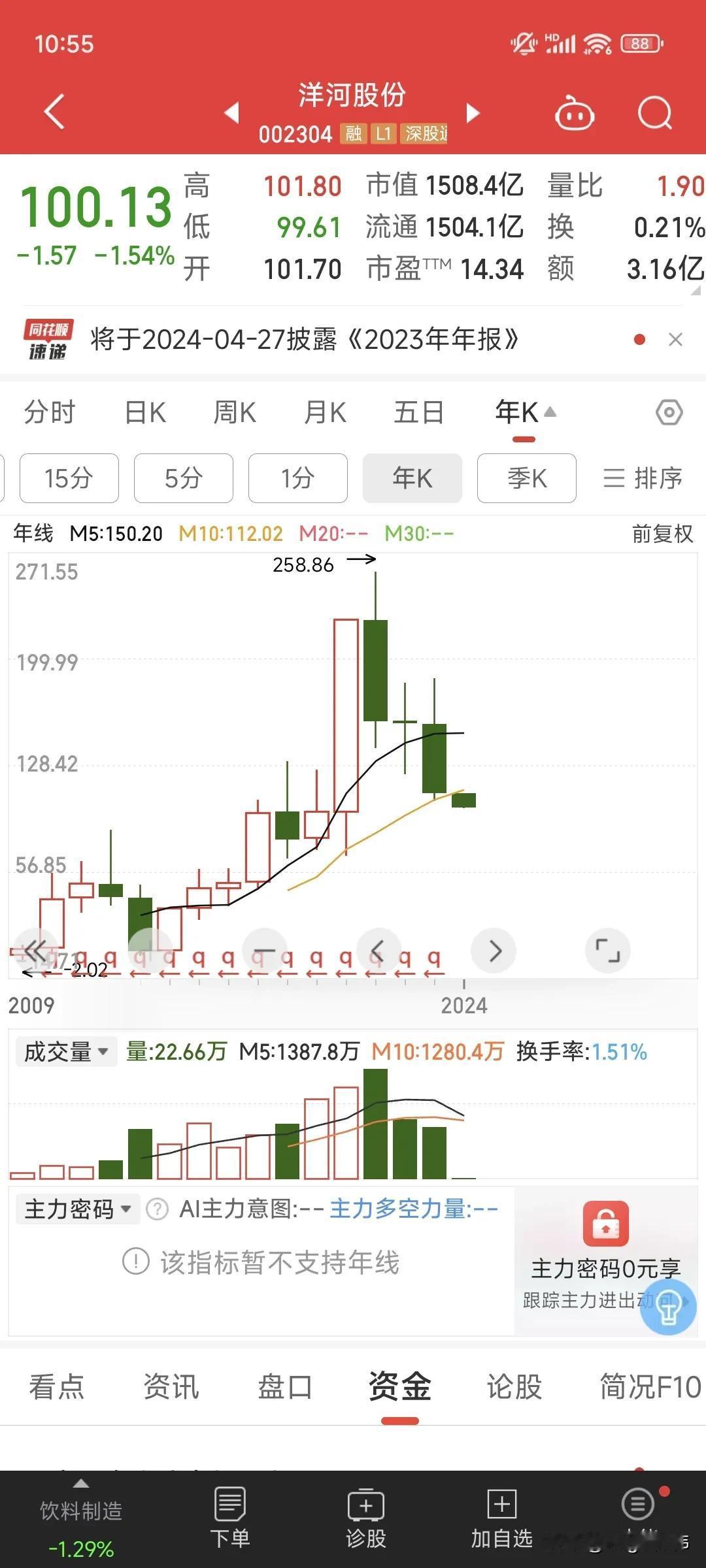The image size is (706, 1568).
Task: Open the 排序 sort option
Action: point(643,478)
